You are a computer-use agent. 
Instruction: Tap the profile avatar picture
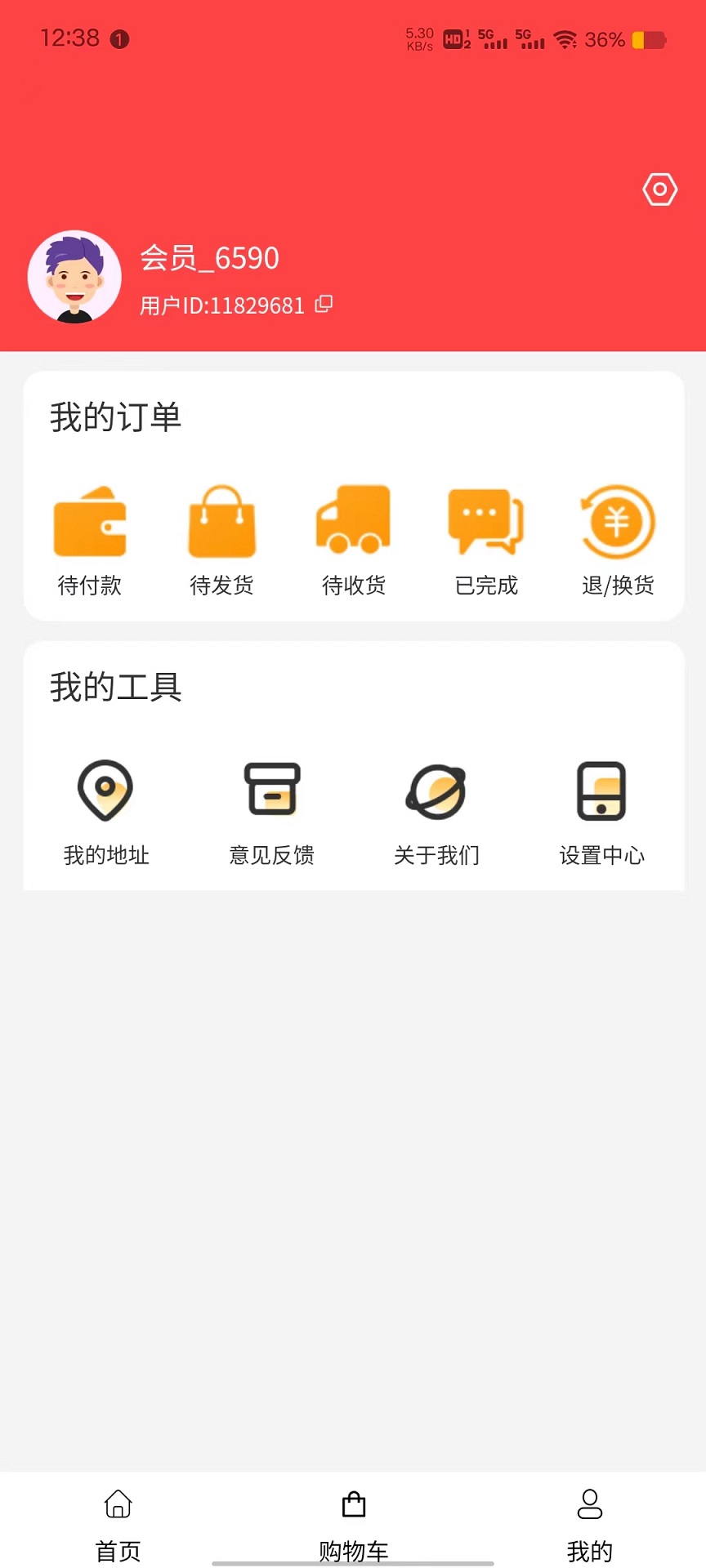tap(74, 277)
